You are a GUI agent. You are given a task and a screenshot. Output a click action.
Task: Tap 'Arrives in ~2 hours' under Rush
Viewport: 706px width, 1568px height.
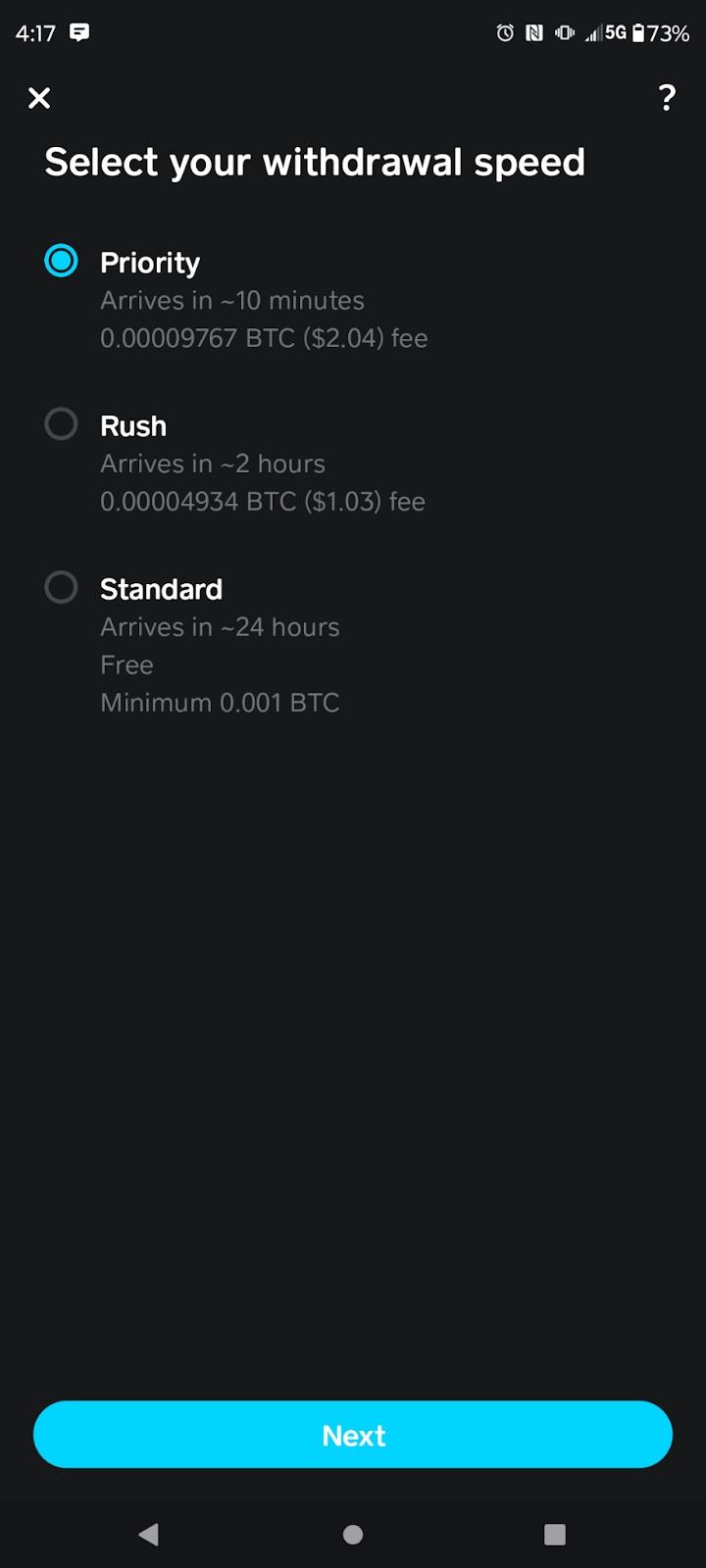tap(212, 463)
